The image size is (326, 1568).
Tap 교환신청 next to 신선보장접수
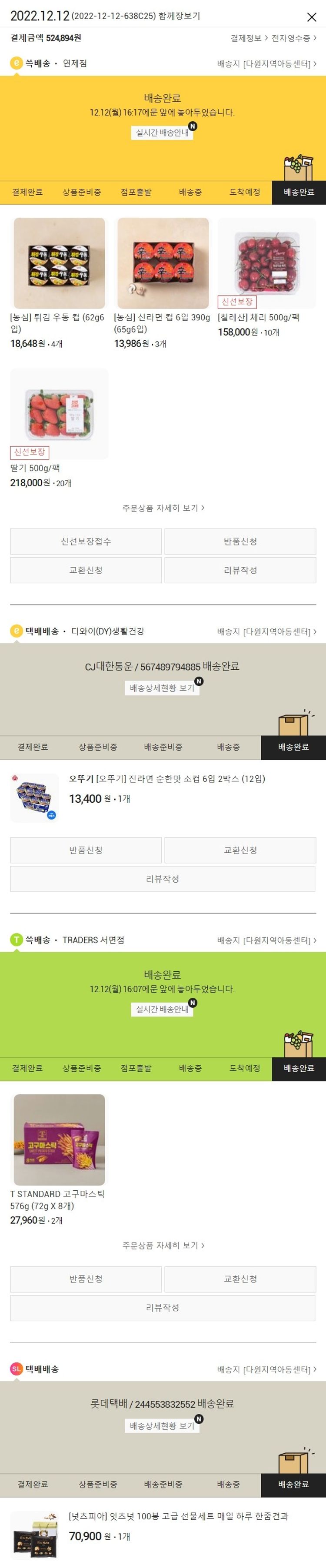click(x=86, y=570)
